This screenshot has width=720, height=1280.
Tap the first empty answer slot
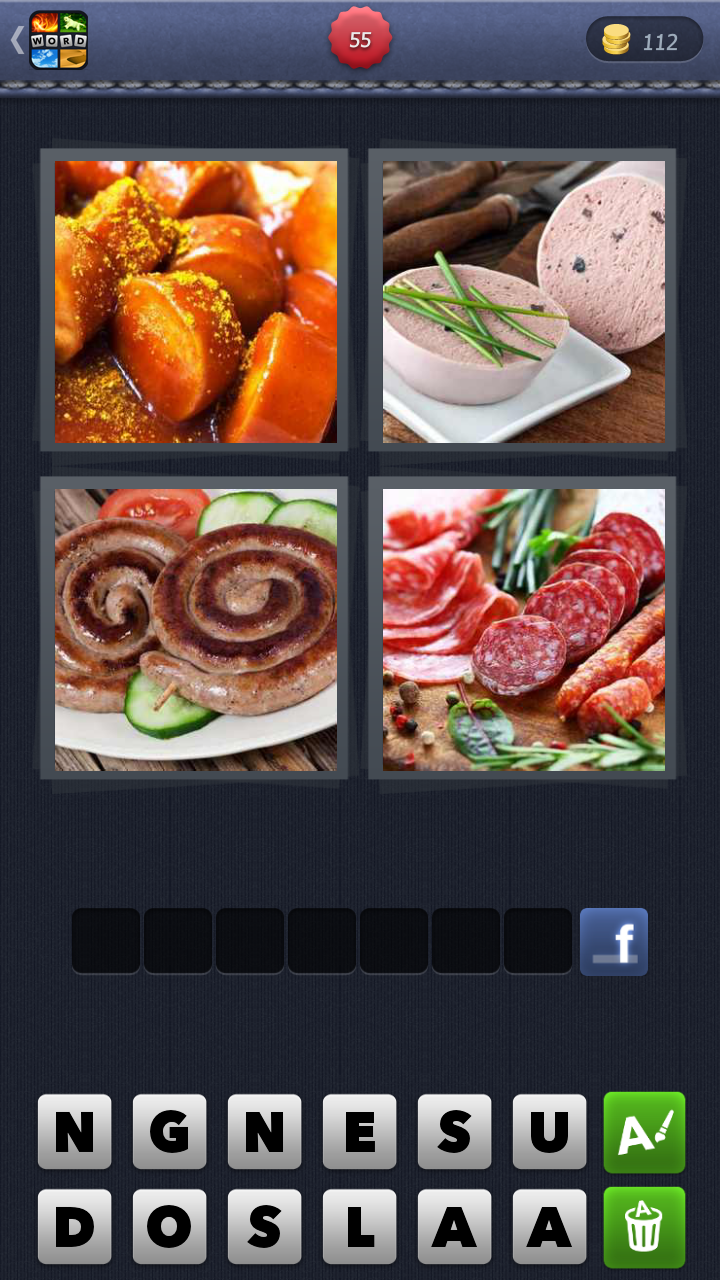[106, 942]
